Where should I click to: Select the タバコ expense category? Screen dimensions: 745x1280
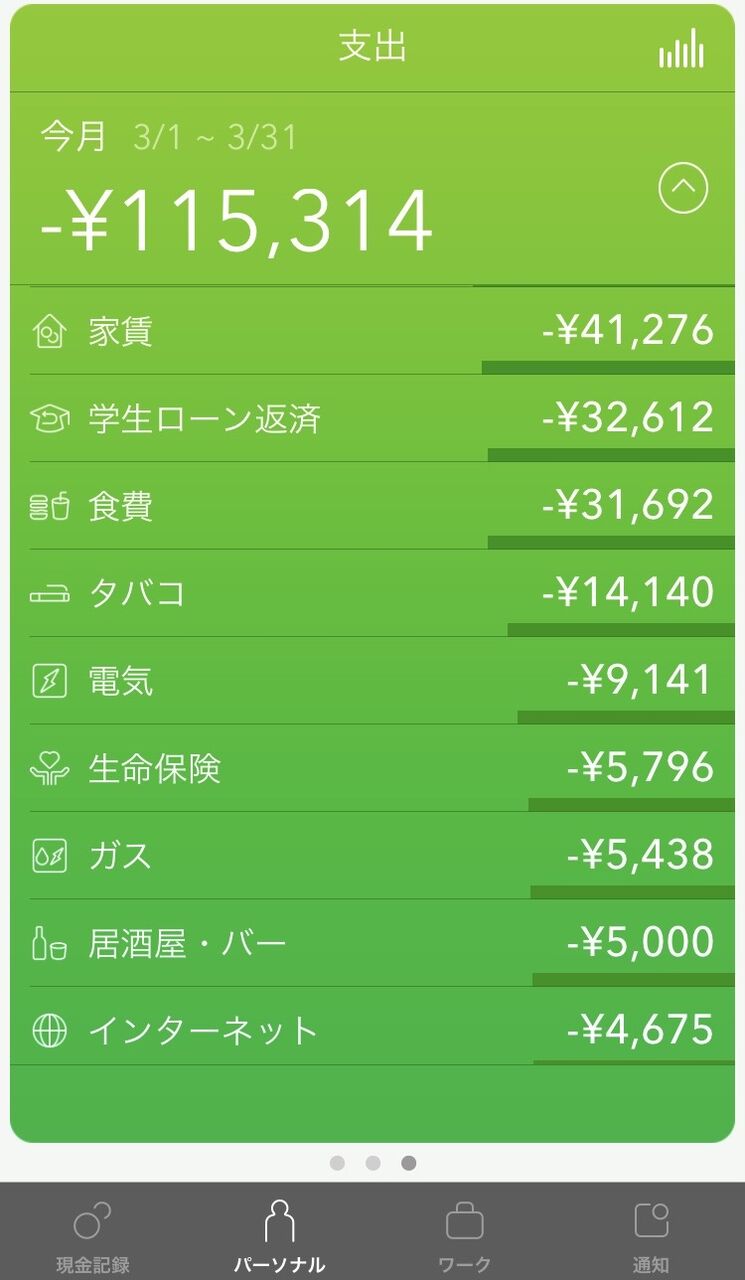tap(372, 593)
